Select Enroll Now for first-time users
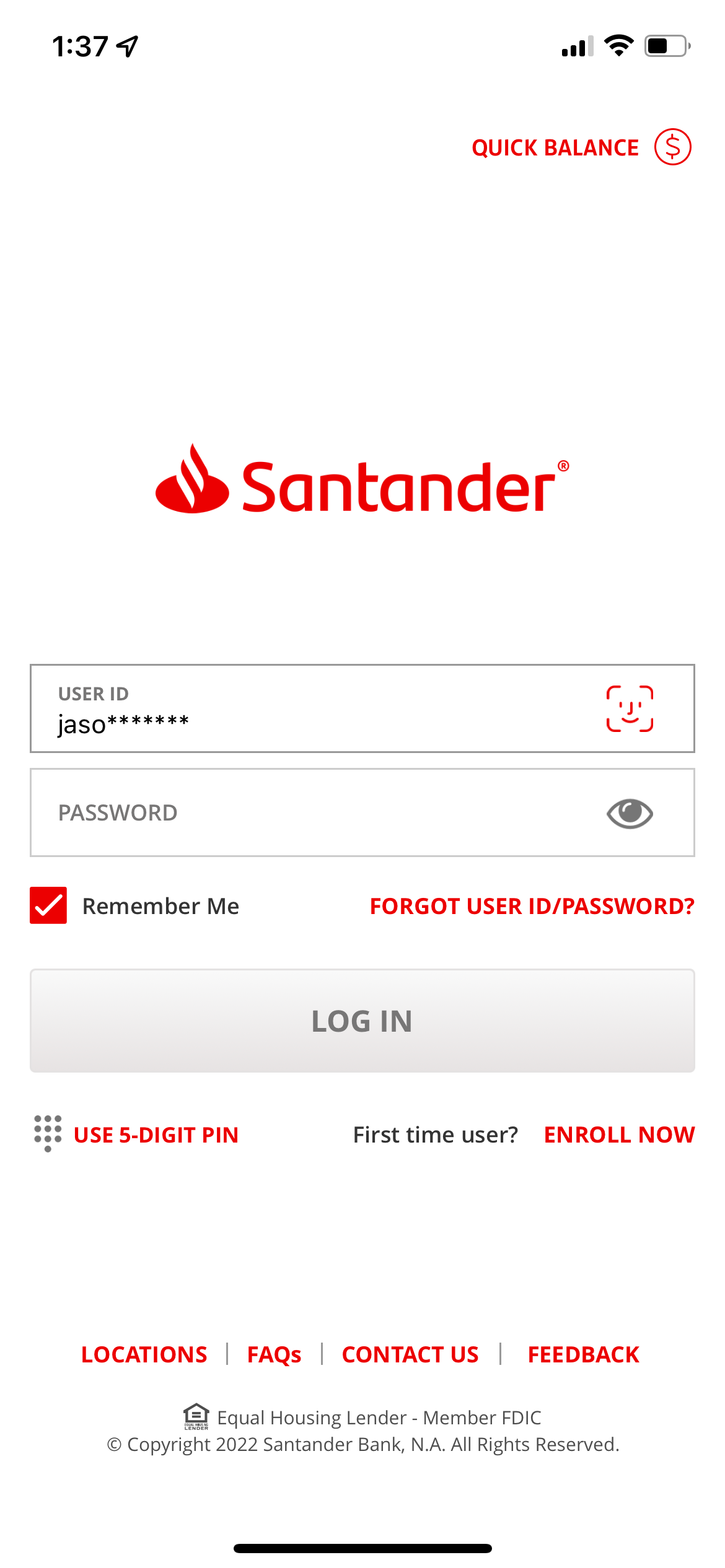 [x=619, y=1135]
